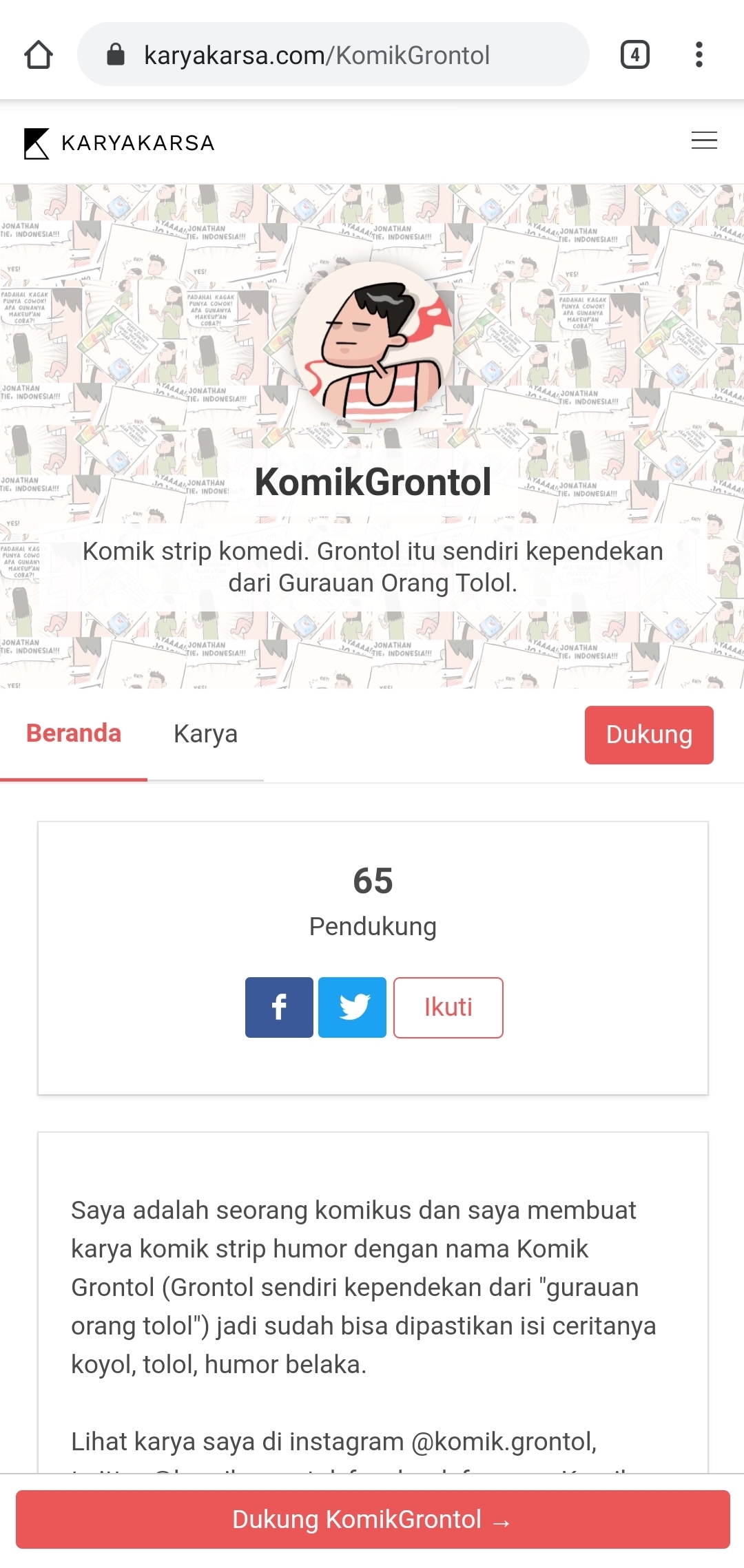Share the profile on Twitter

click(352, 1007)
